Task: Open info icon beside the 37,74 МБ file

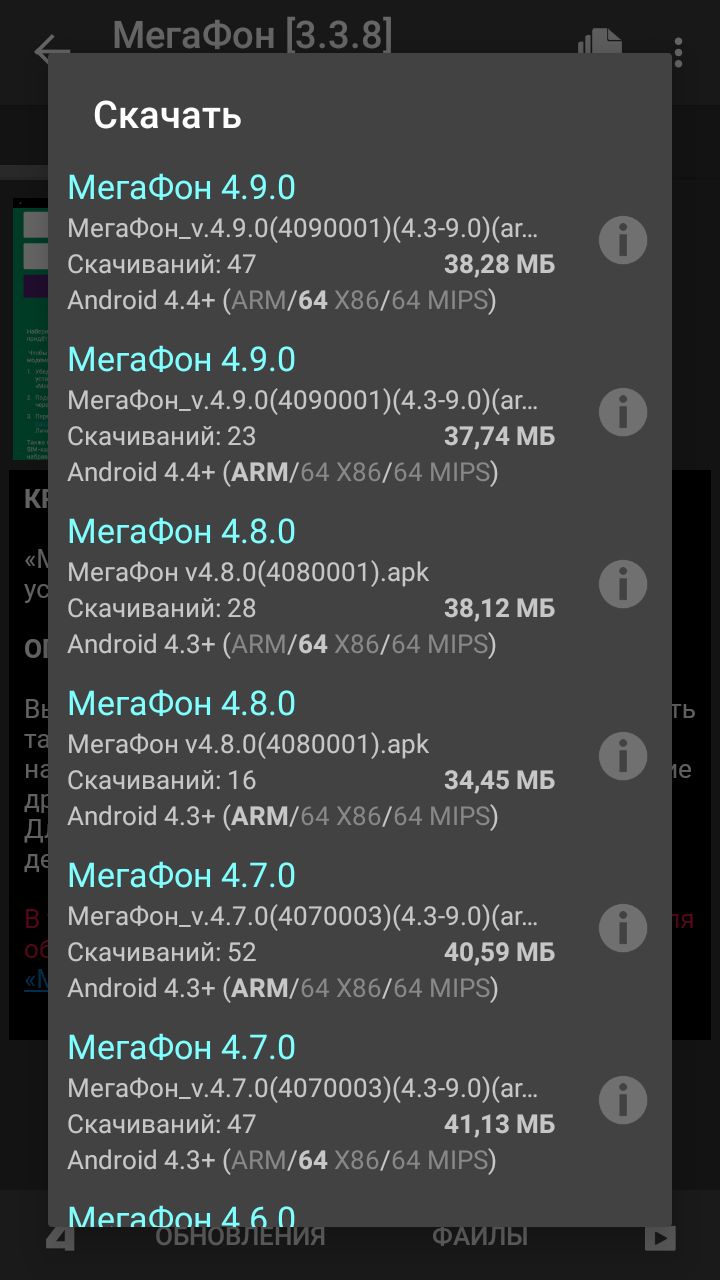Action: pos(623,412)
